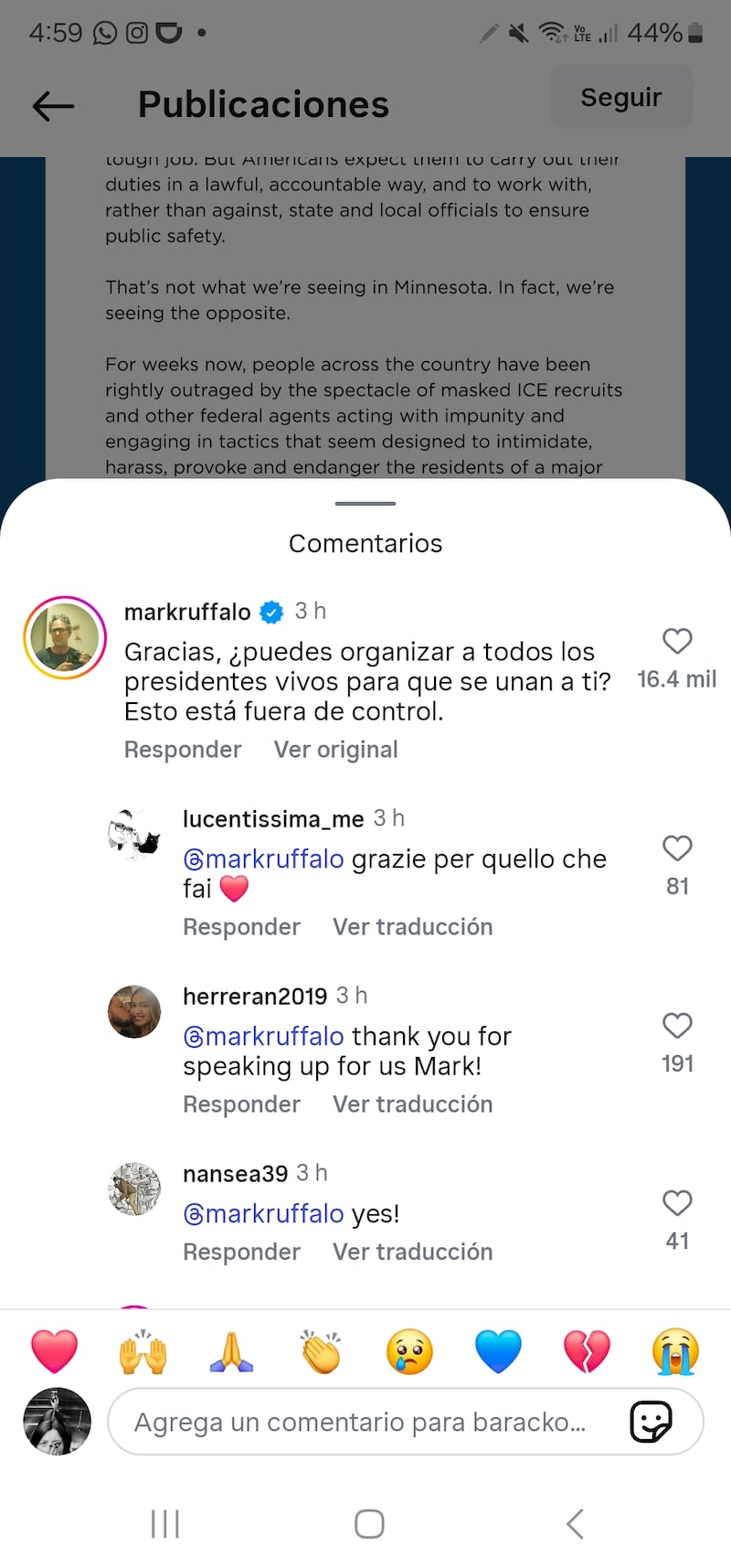Reply to herreran2019's comment
The image size is (731, 1568).
tap(241, 1104)
